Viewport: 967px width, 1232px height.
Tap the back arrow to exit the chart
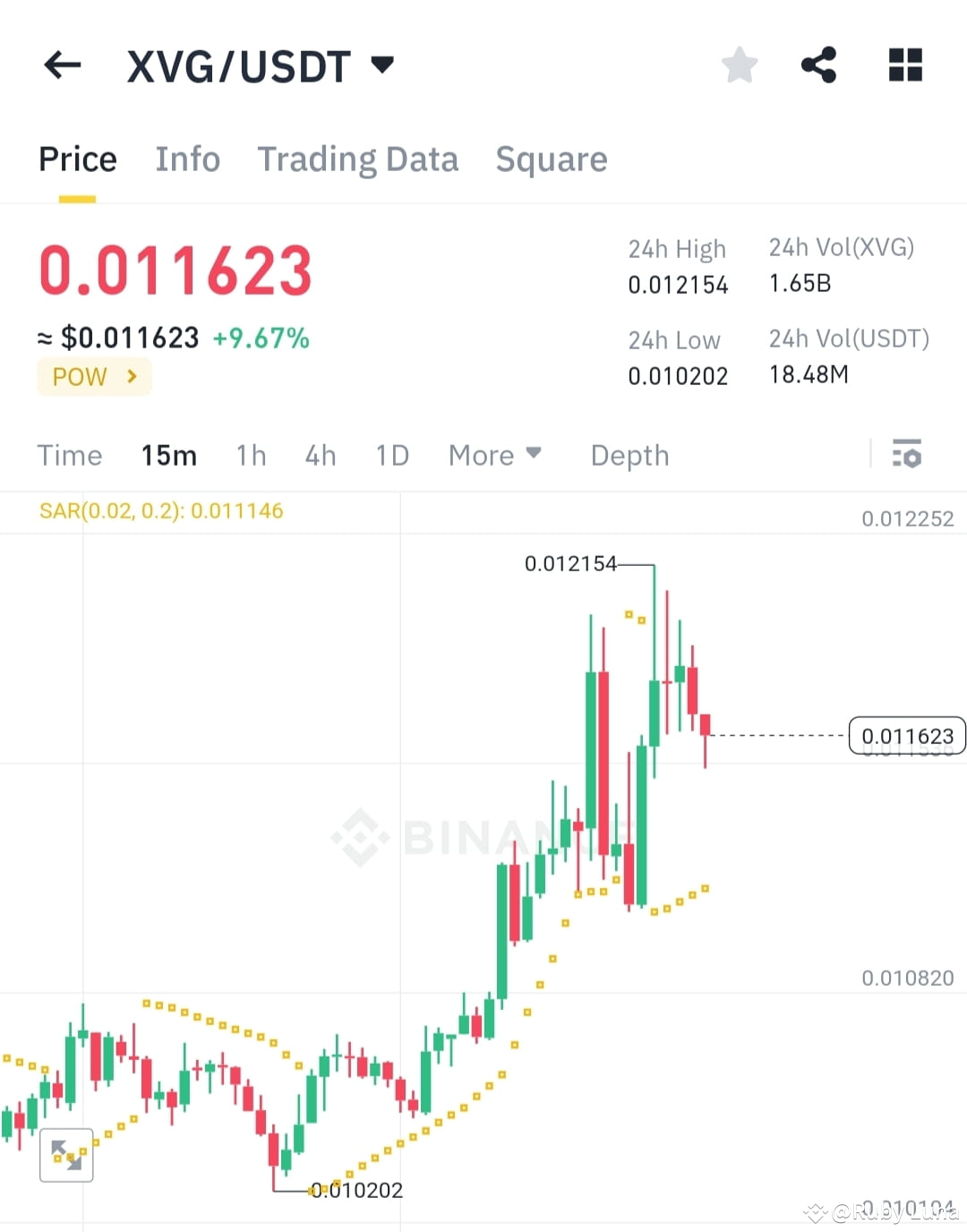[x=62, y=64]
